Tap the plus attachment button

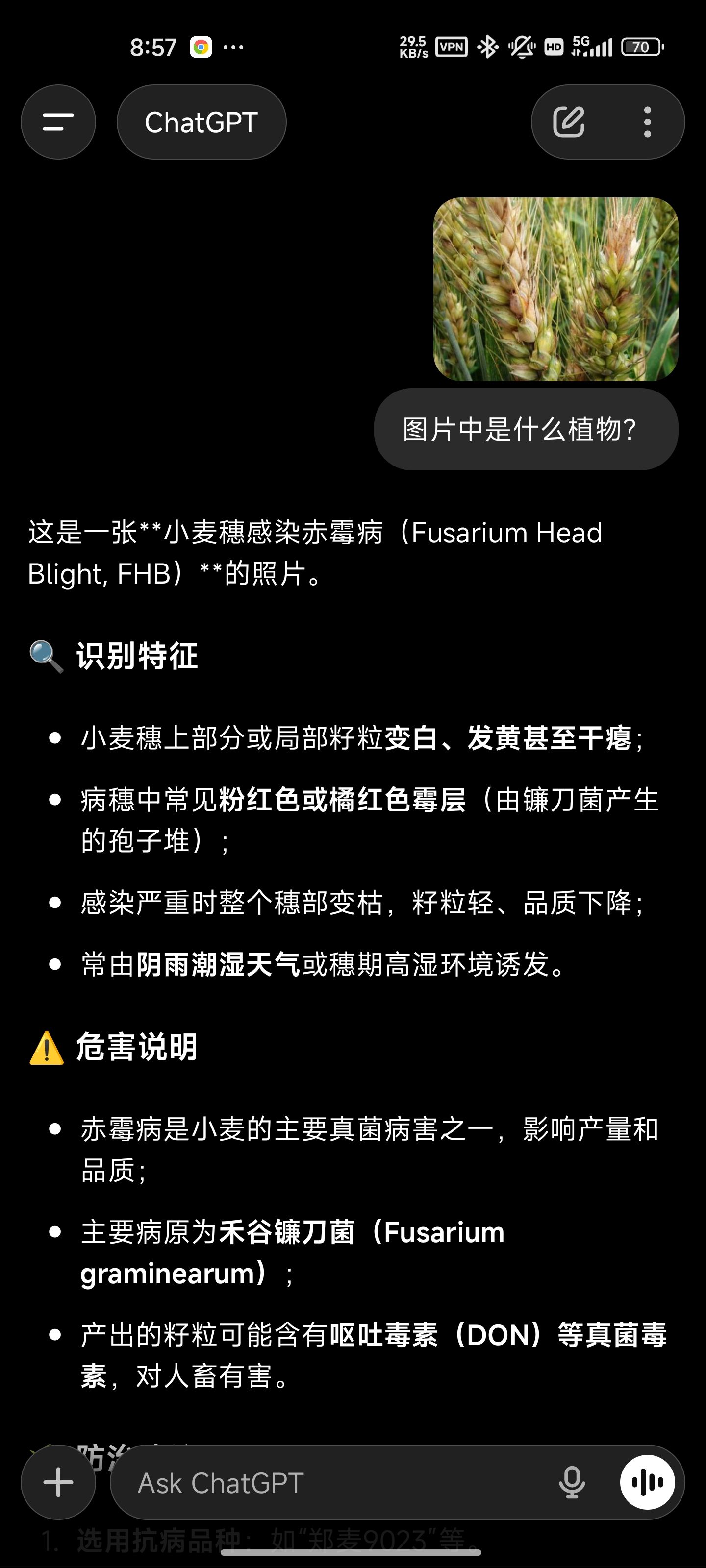[x=58, y=1482]
